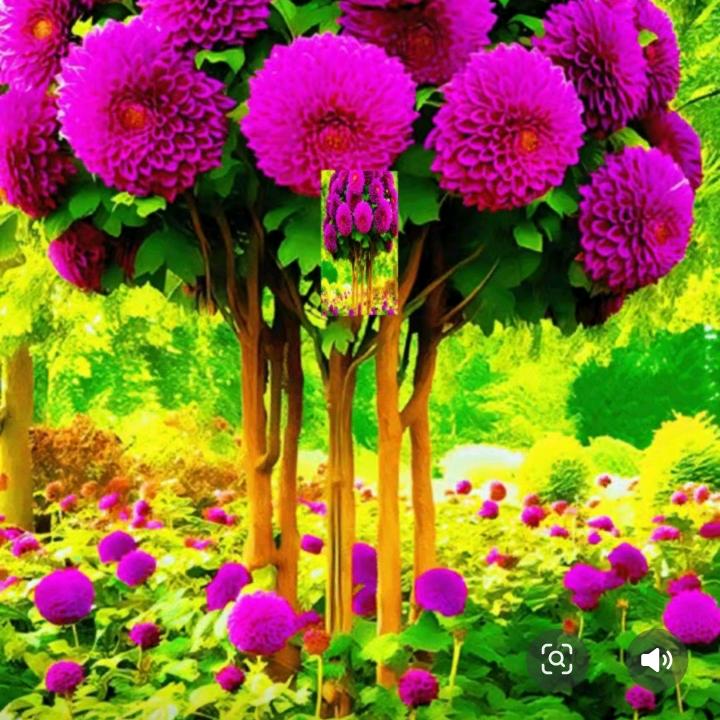Mute the video sound
The image size is (720, 720).
point(657,659)
